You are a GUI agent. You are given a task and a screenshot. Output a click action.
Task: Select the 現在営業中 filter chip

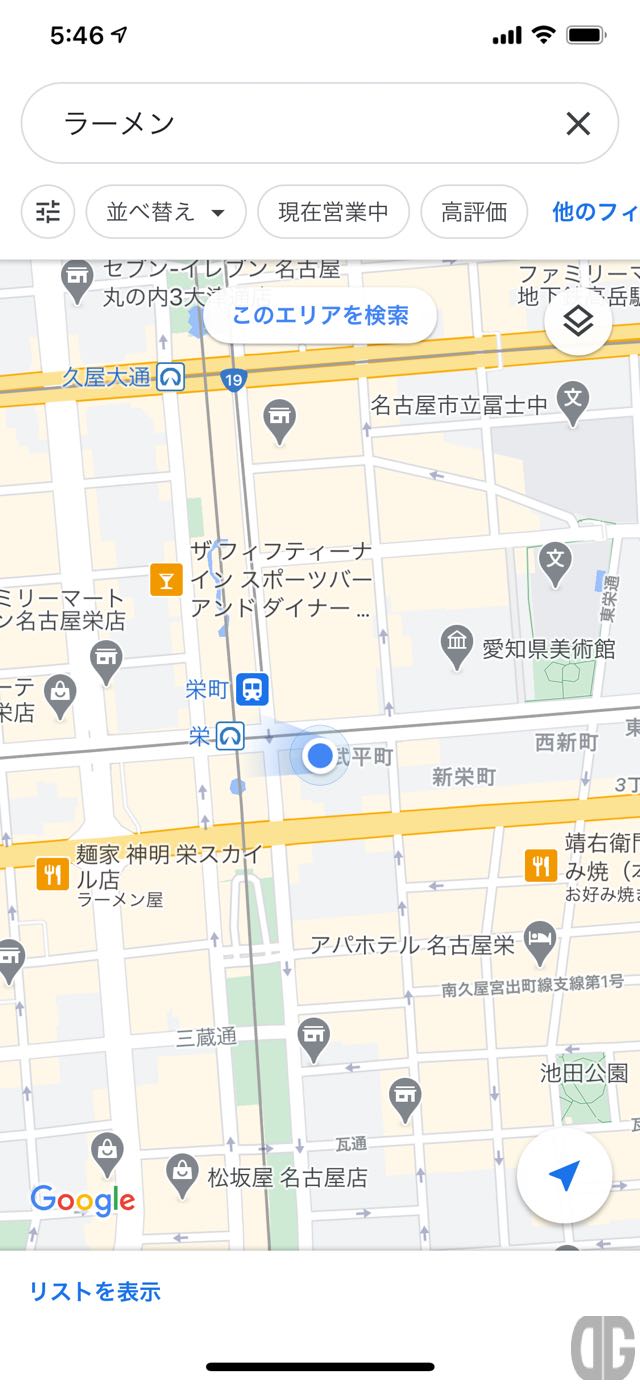pos(333,212)
